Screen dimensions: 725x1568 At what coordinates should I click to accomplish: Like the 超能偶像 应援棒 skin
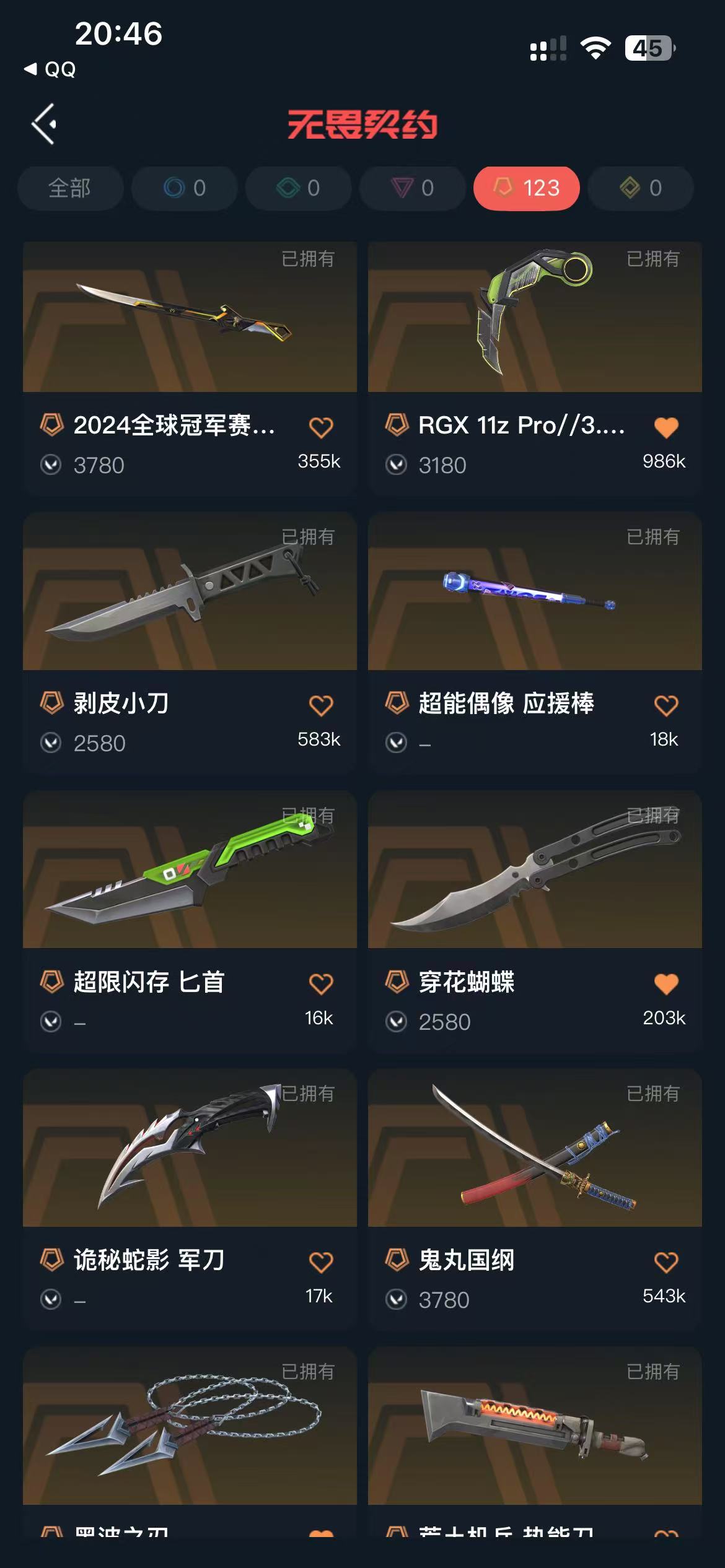click(666, 705)
